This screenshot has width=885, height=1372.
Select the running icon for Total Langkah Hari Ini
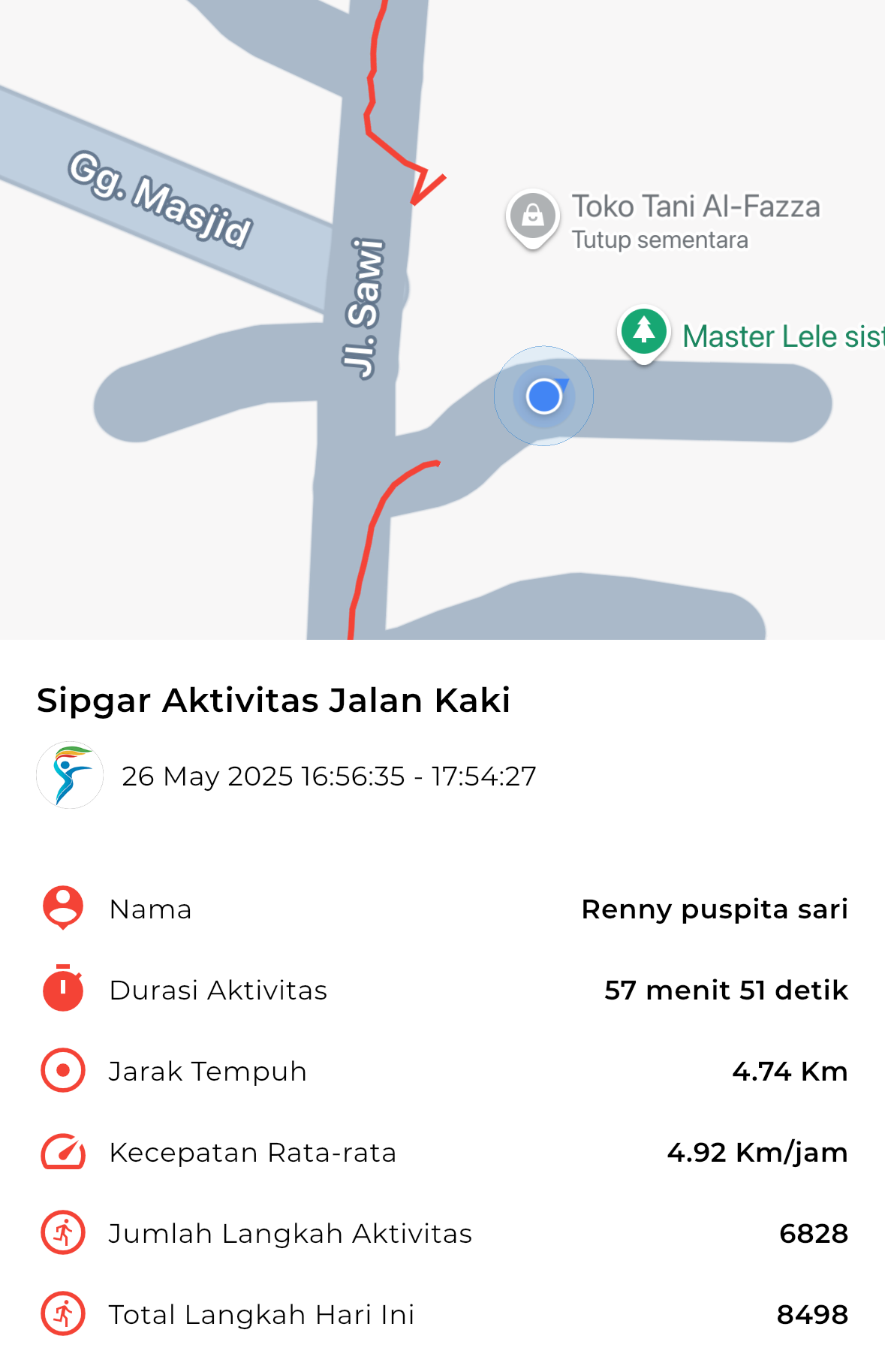pyautogui.click(x=62, y=1314)
